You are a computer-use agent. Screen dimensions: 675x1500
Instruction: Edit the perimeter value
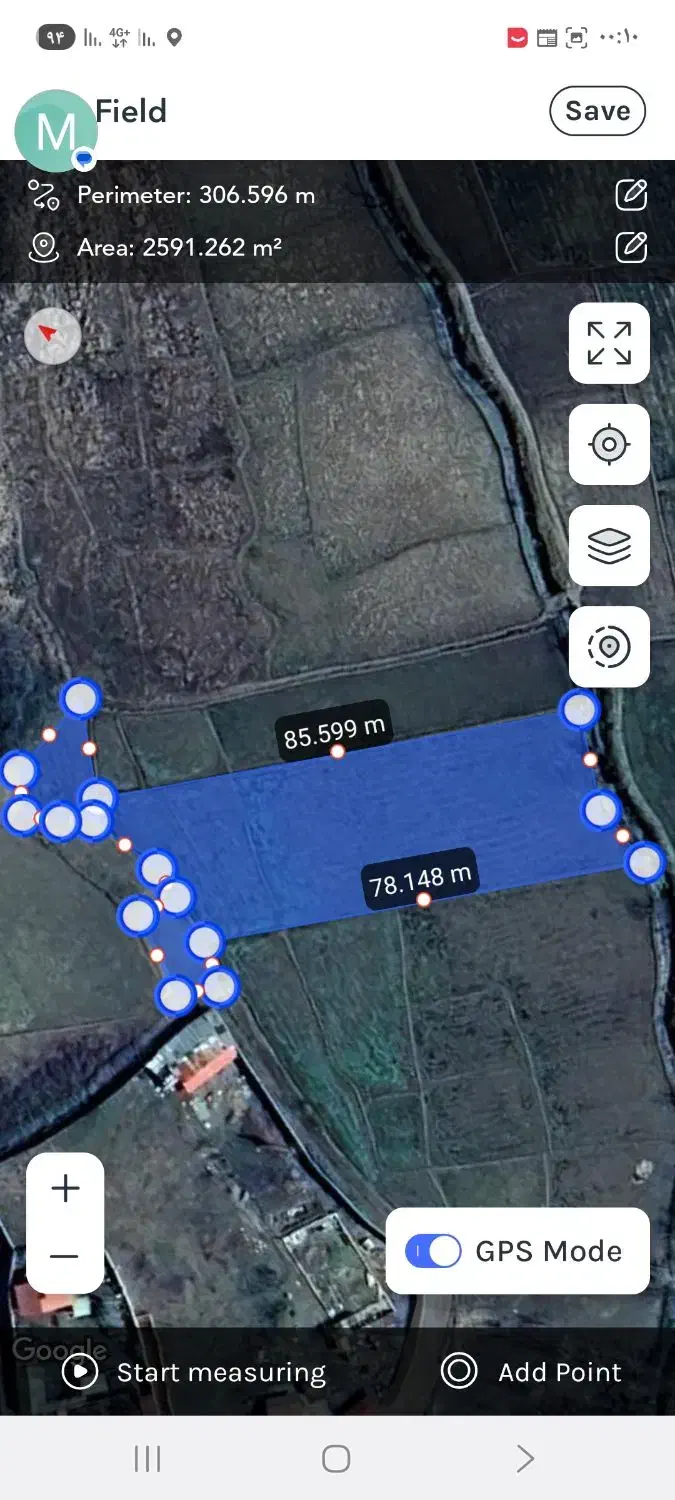(631, 195)
